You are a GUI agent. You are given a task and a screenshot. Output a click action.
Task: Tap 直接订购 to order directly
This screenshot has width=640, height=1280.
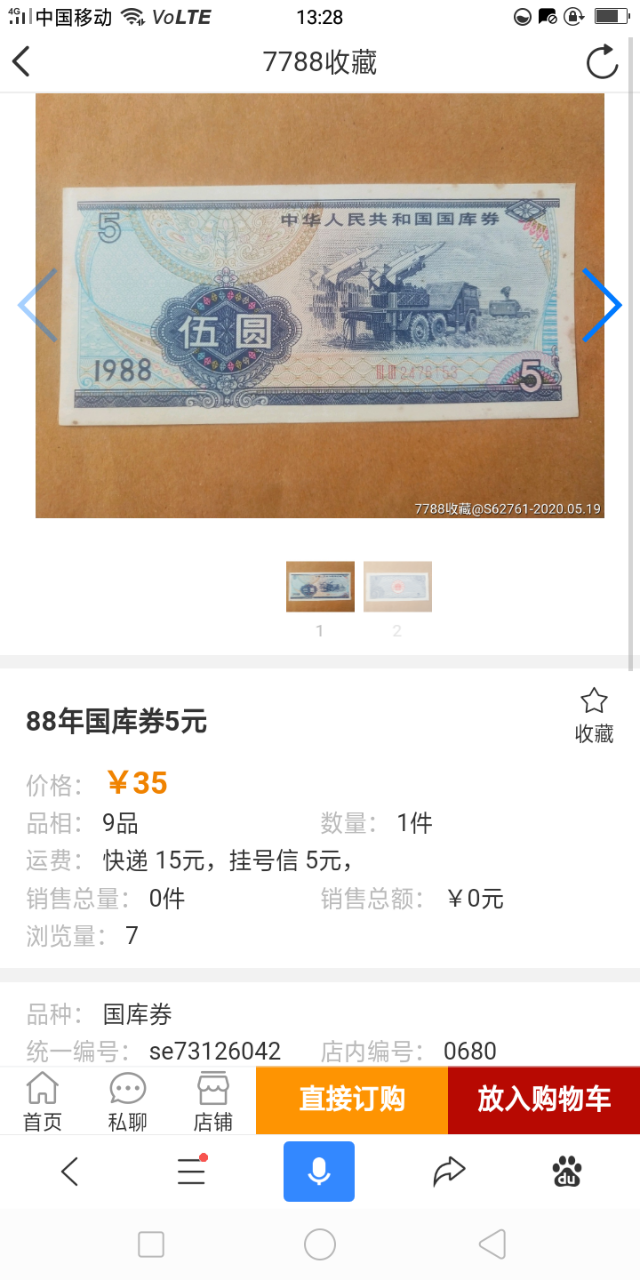[x=352, y=1100]
